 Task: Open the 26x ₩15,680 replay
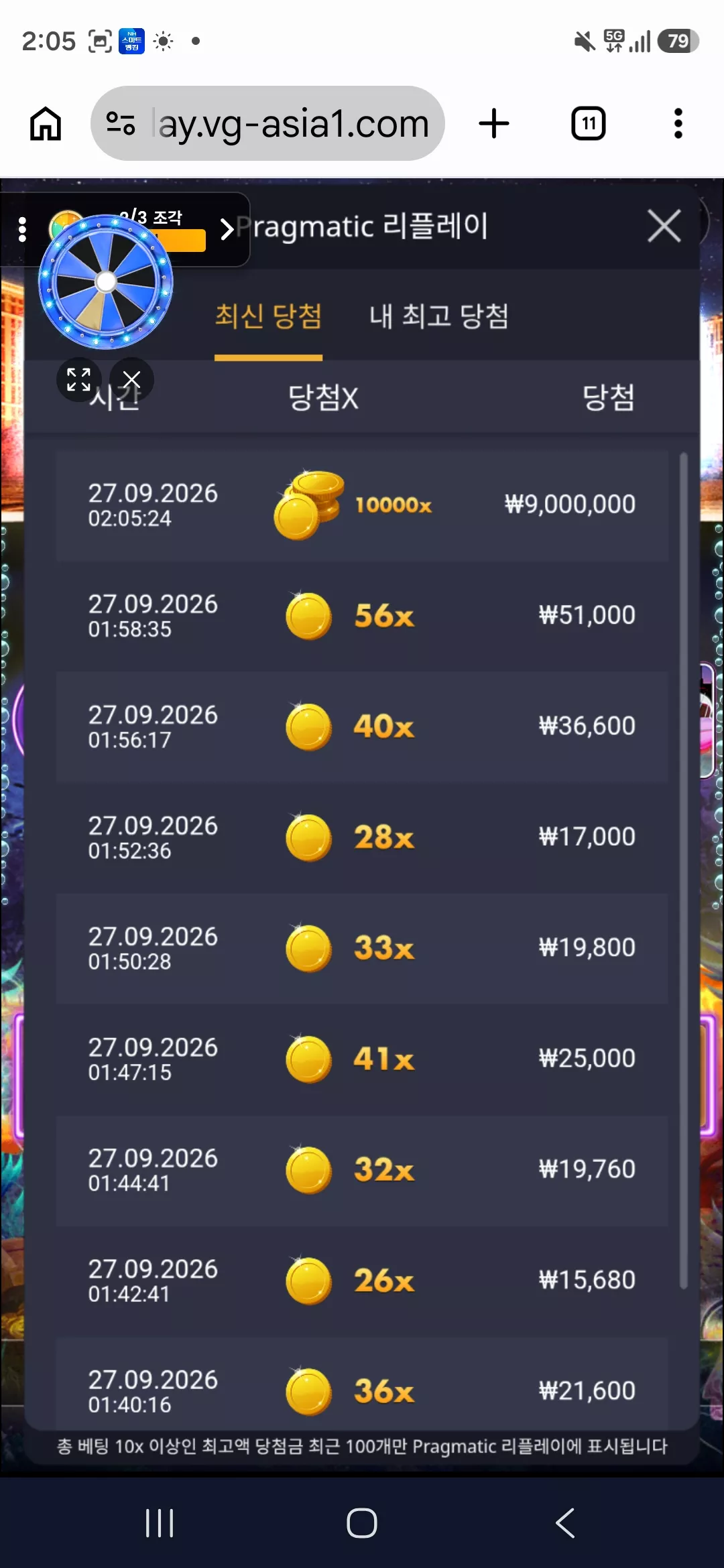click(362, 1281)
